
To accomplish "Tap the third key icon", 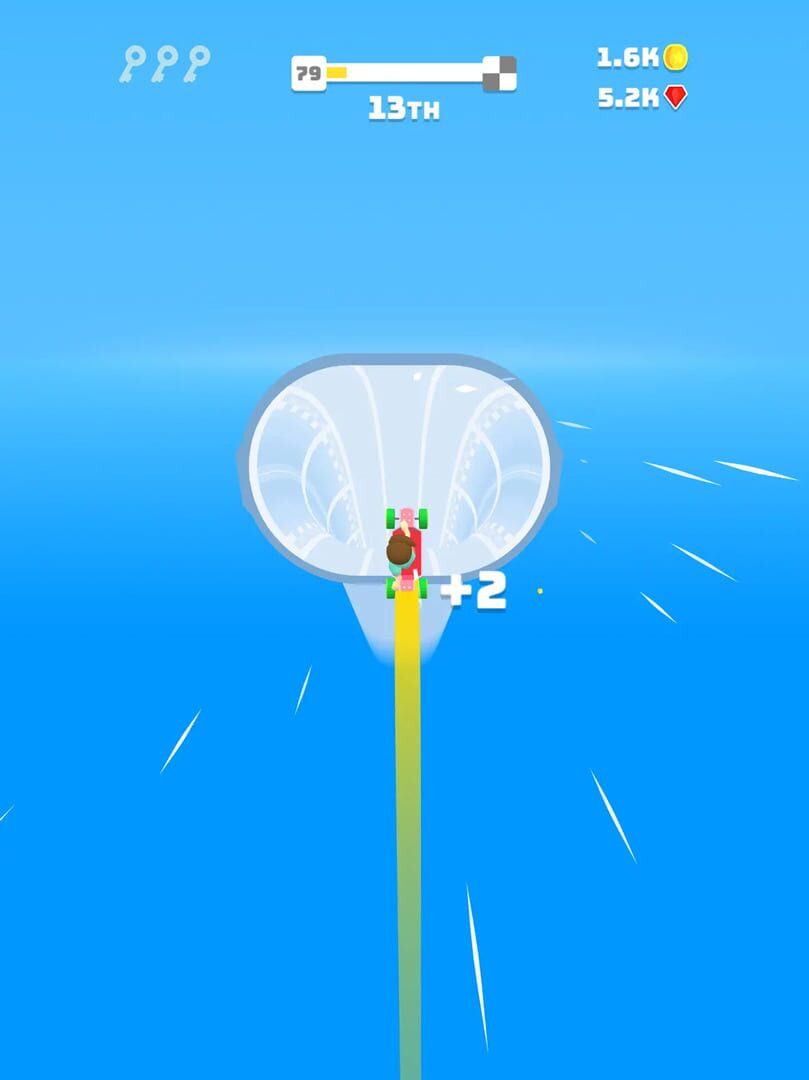I will pos(198,62).
